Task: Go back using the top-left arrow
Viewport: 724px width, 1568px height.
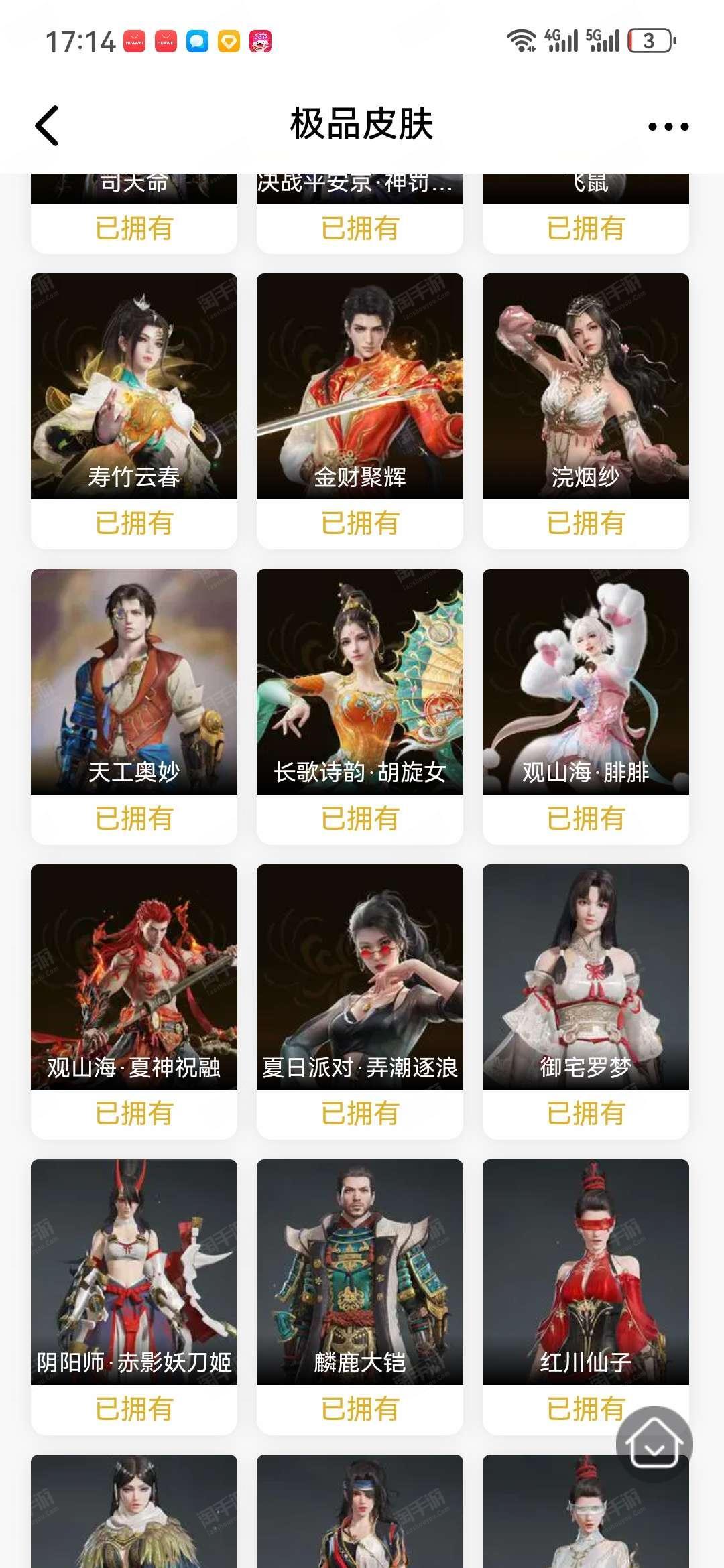Action: coord(47,125)
